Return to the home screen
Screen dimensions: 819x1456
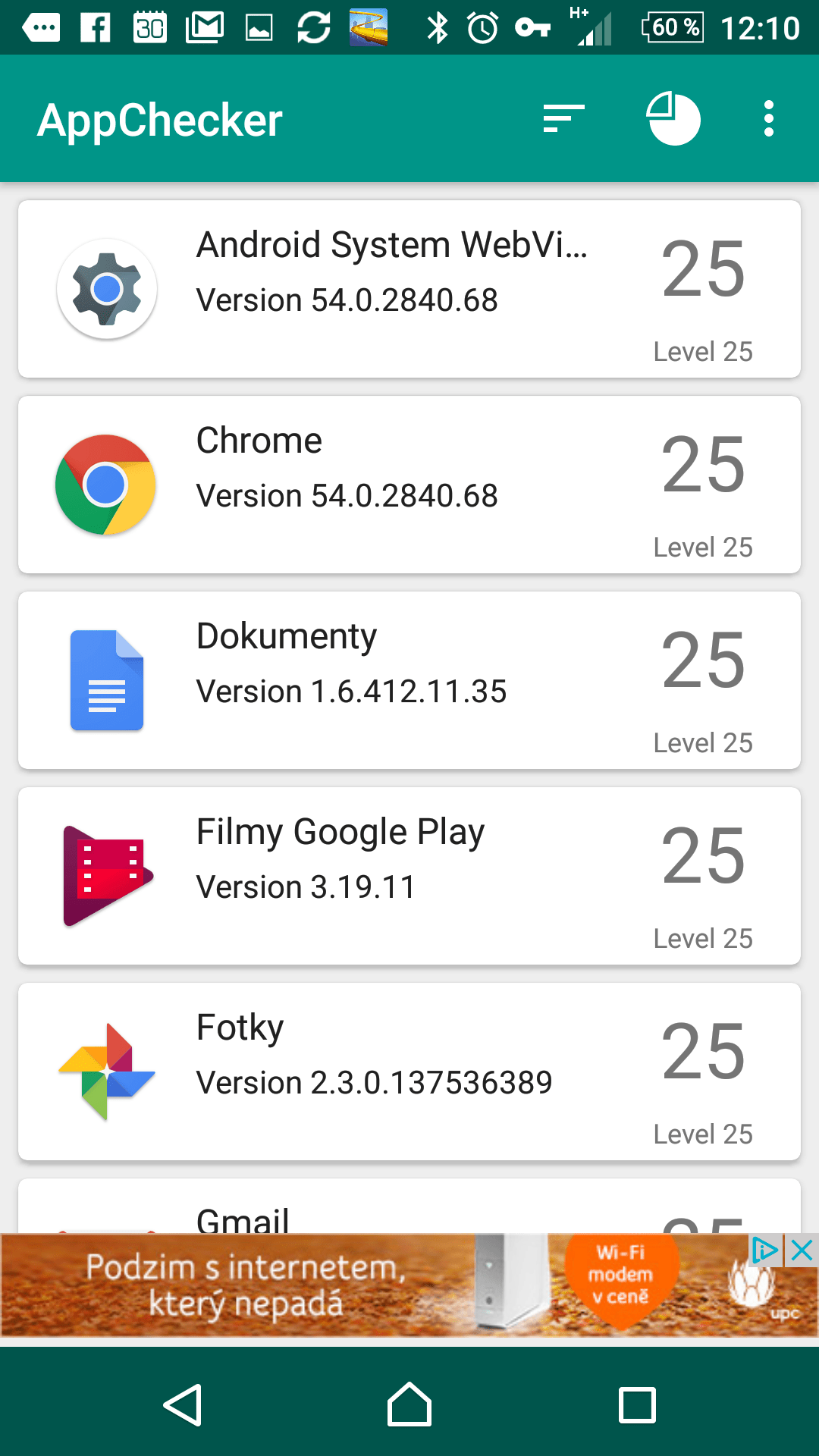click(409, 1405)
